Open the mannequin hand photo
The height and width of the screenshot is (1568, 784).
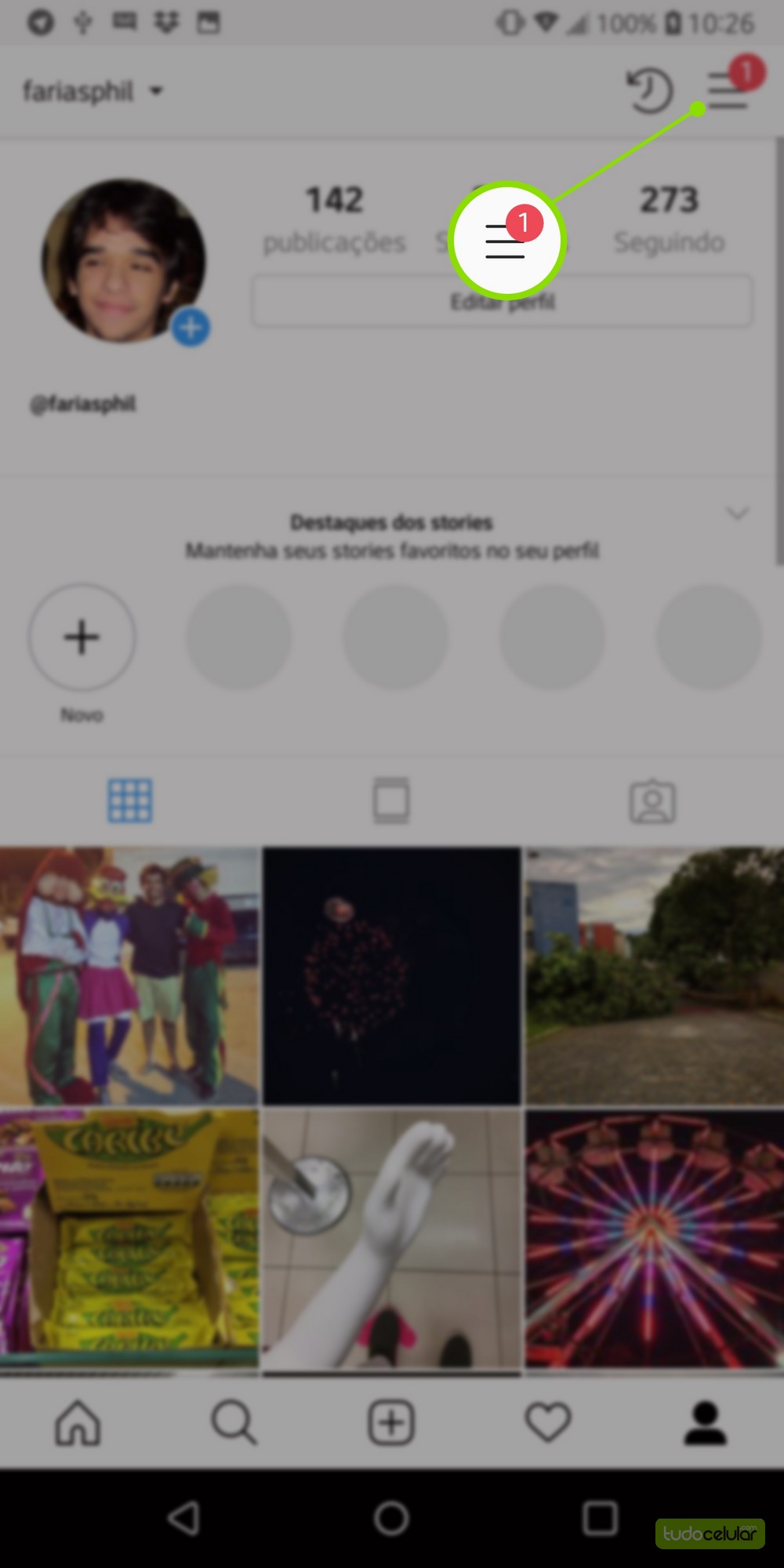(x=391, y=1239)
